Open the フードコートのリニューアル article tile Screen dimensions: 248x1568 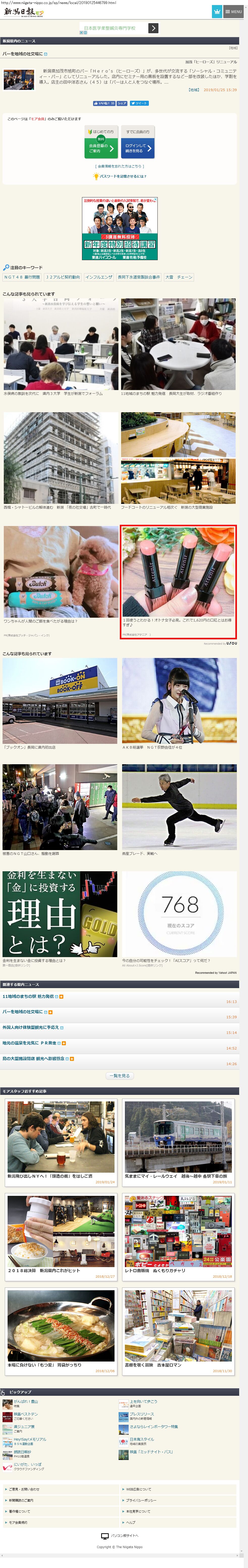(x=178, y=460)
